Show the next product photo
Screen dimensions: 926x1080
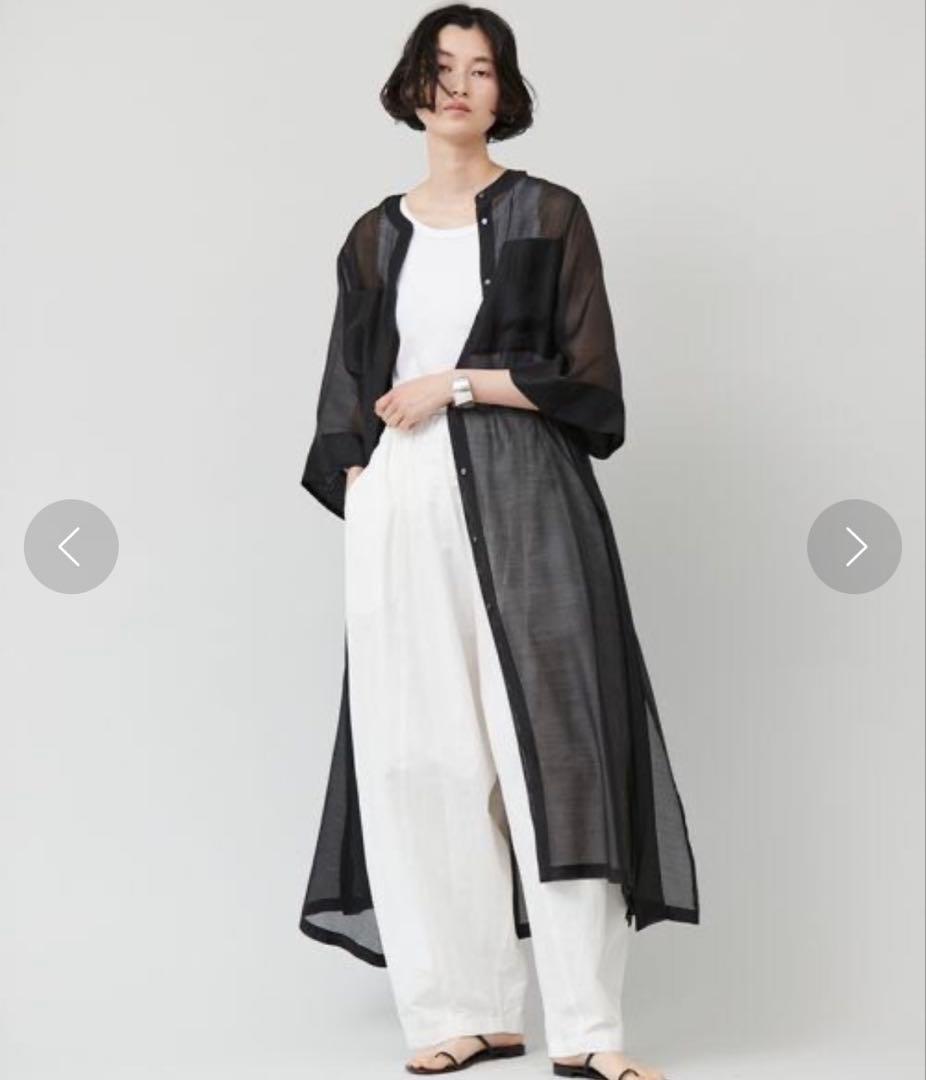click(x=854, y=547)
